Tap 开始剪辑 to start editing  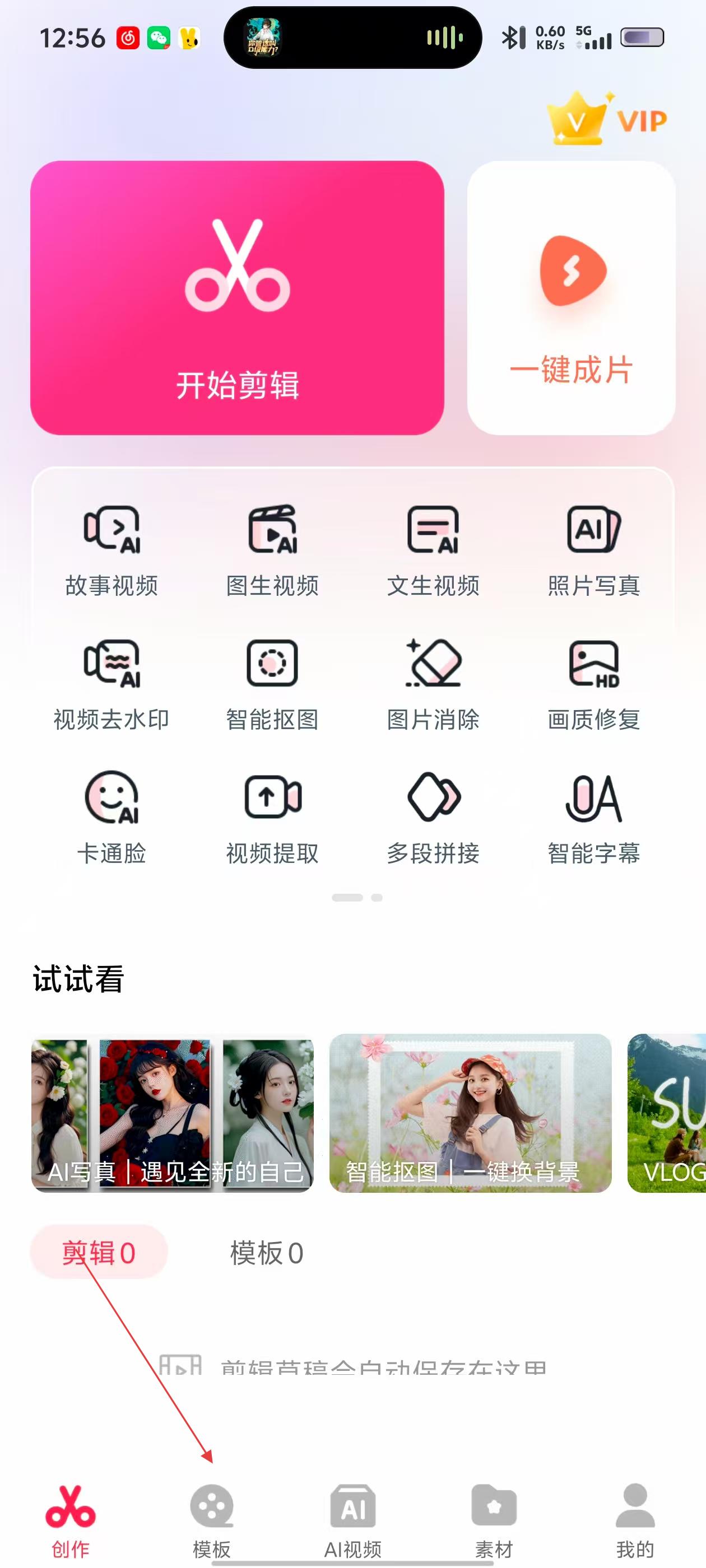coord(237,298)
